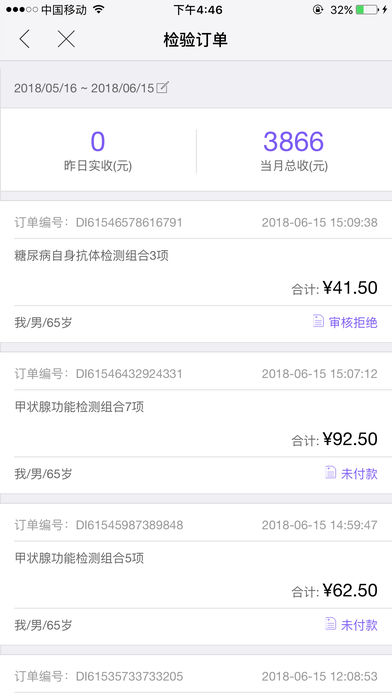The width and height of the screenshot is (392, 696).
Task: Close the 检验订单 page with X
Action: (x=66, y=40)
